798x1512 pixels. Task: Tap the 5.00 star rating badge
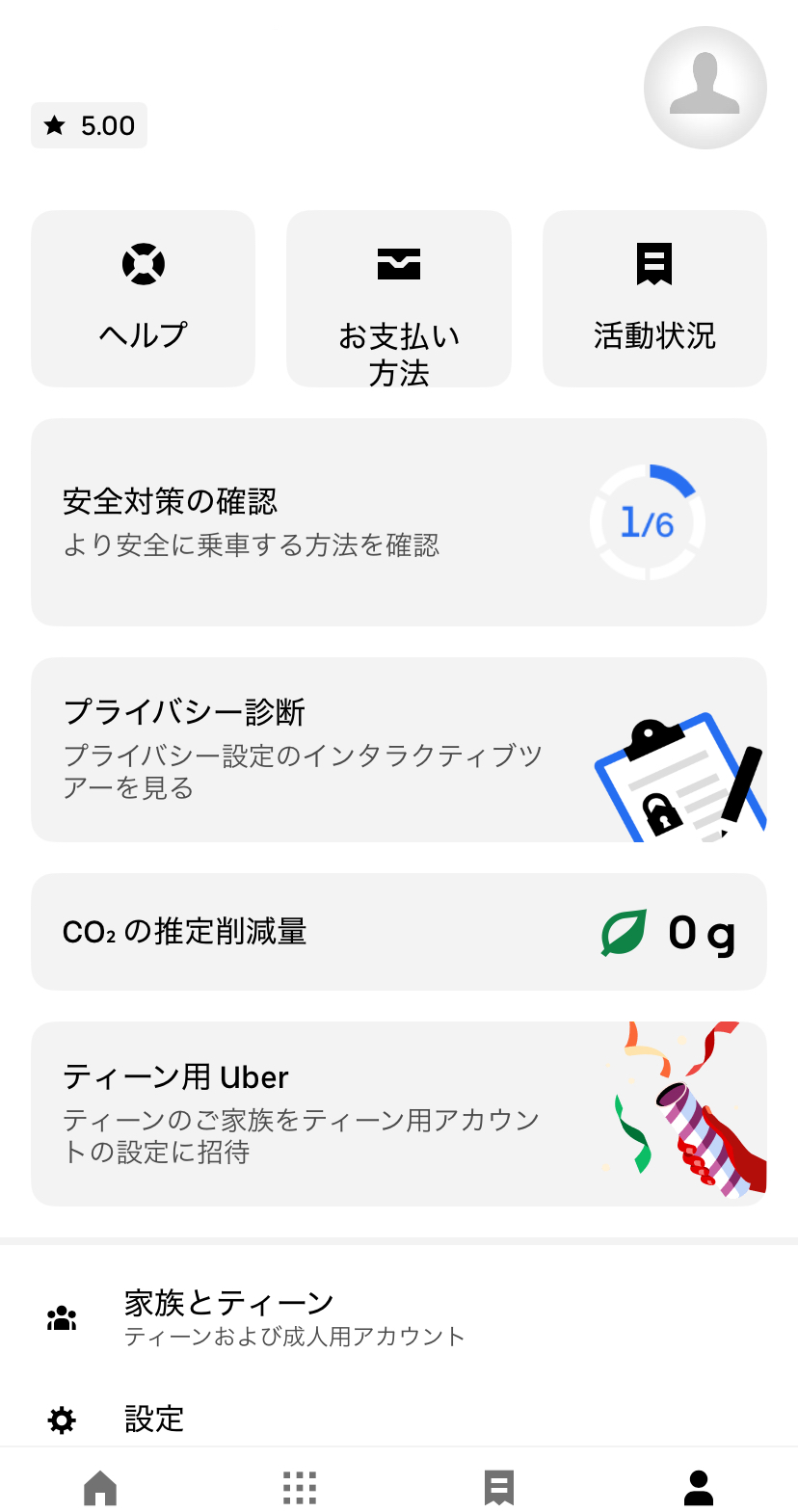coord(90,125)
